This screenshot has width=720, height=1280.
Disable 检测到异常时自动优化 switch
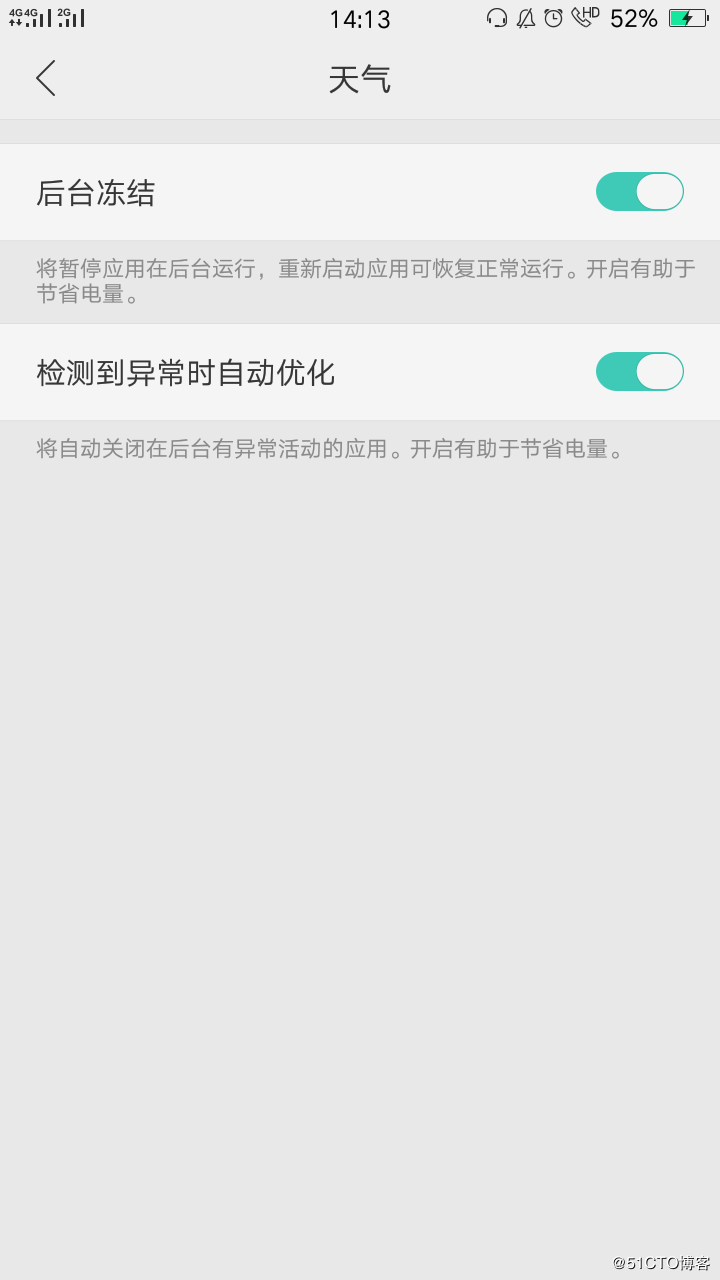(640, 372)
